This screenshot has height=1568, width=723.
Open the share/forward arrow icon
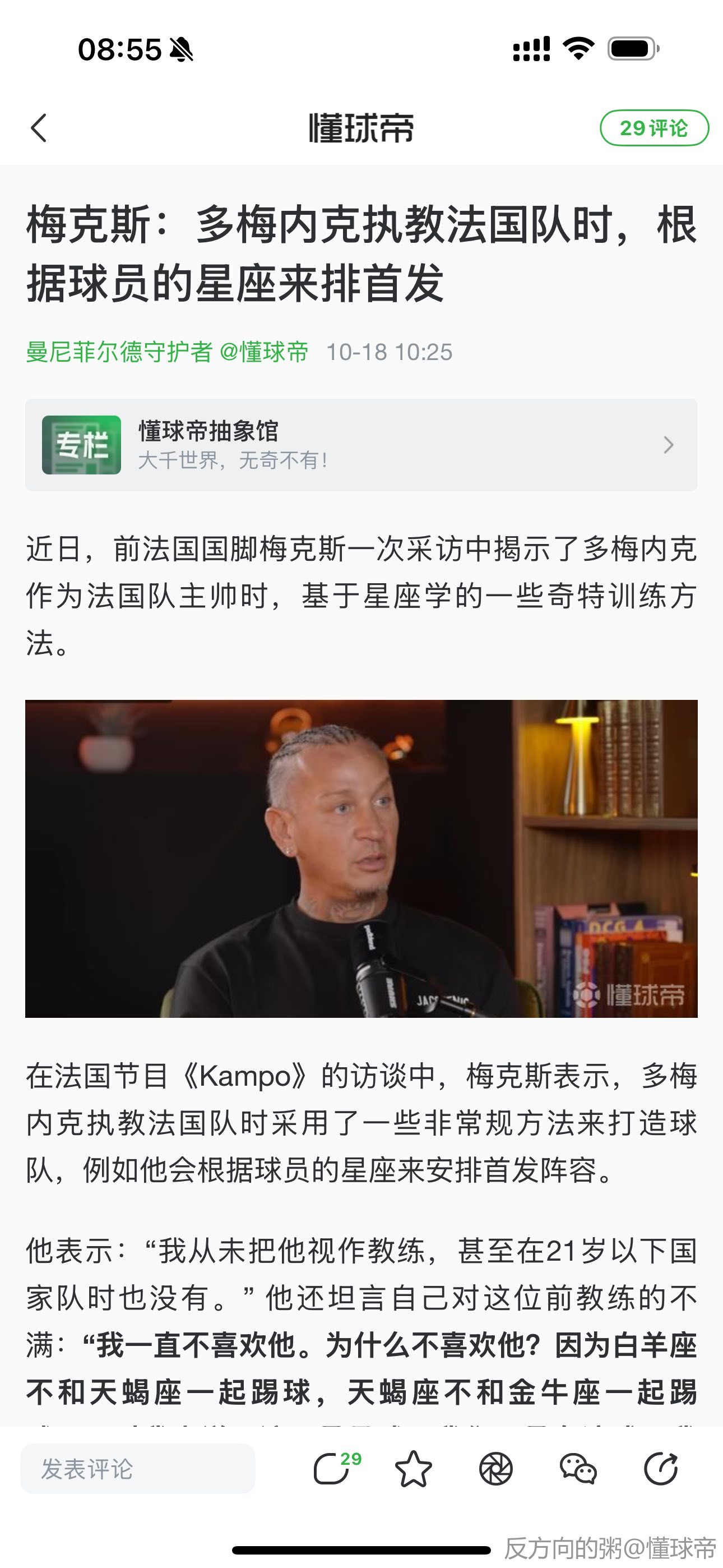tap(660, 1469)
